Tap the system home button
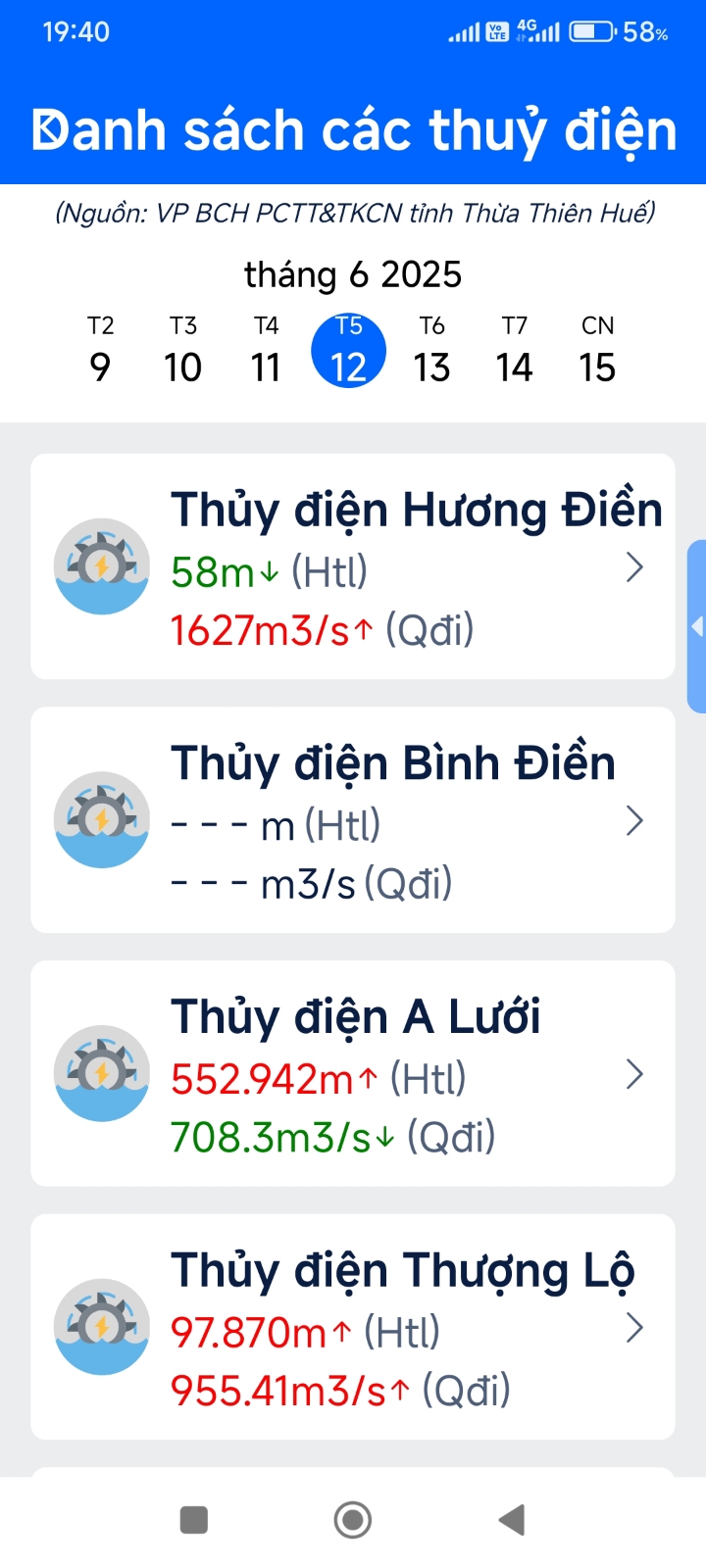The height and width of the screenshot is (1568, 706). click(353, 1520)
